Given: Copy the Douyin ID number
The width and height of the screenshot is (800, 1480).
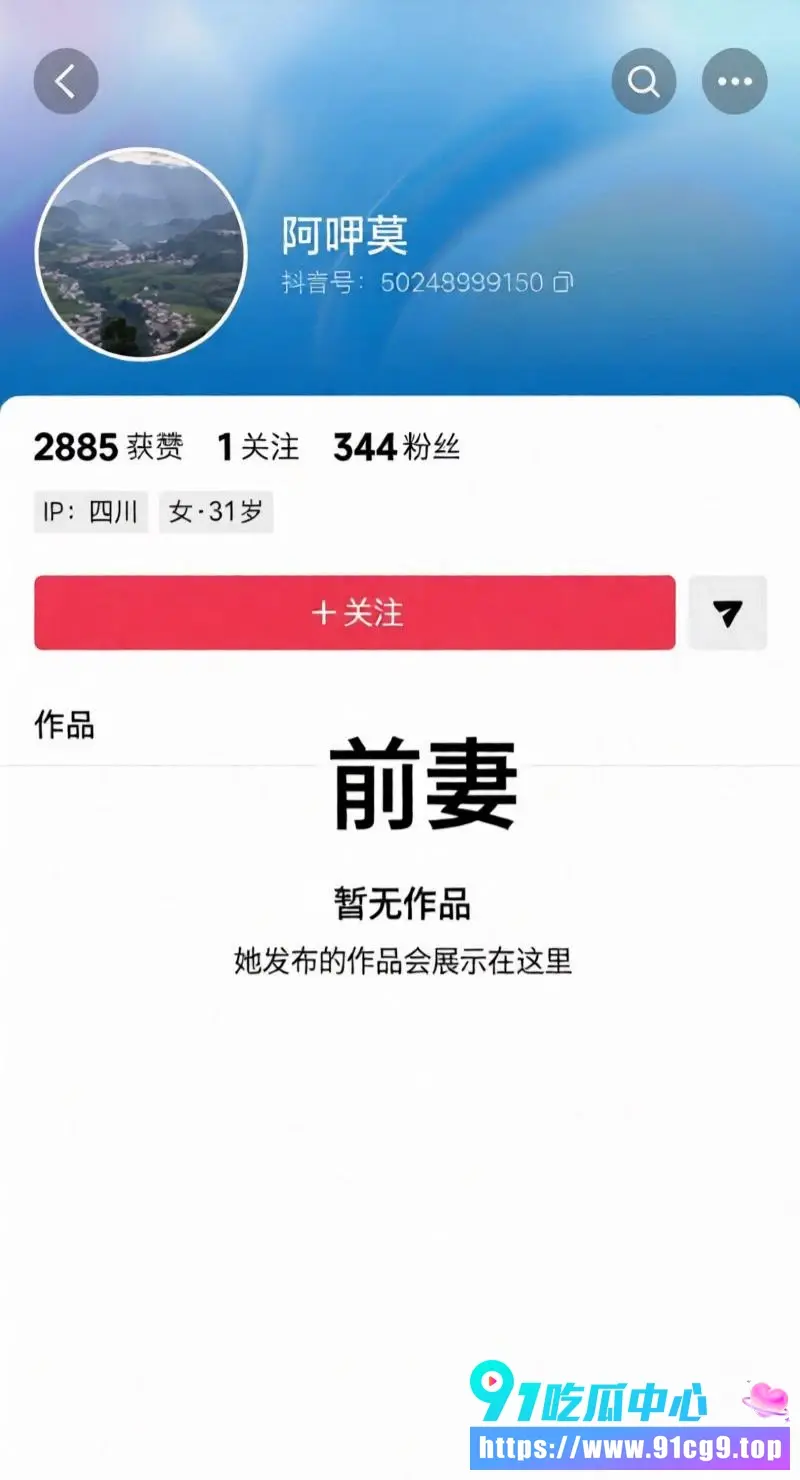Looking at the screenshot, I should [563, 283].
